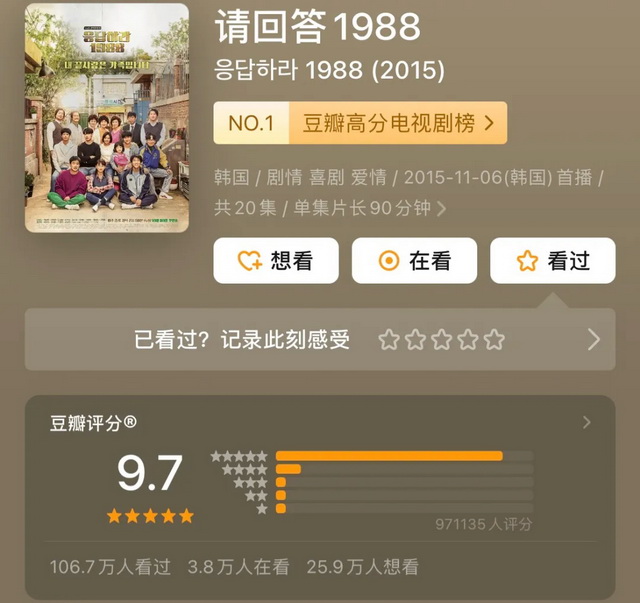
Task: Open NO.1 豆瓣高分电视剧榜 ranking
Action: point(360,123)
